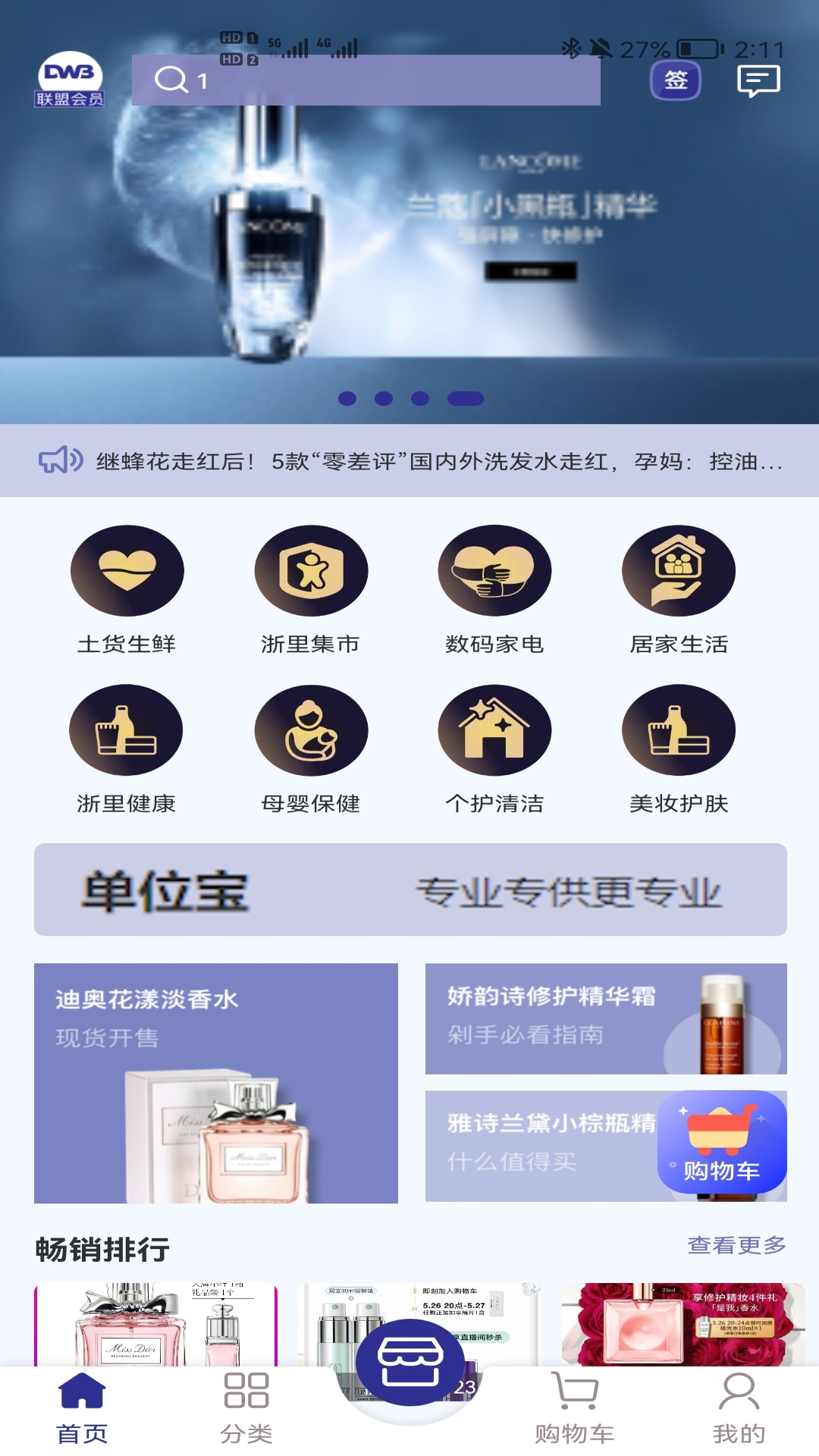Tap the 签 sign-in icon
This screenshot has width=819, height=1456.
coord(676,80)
